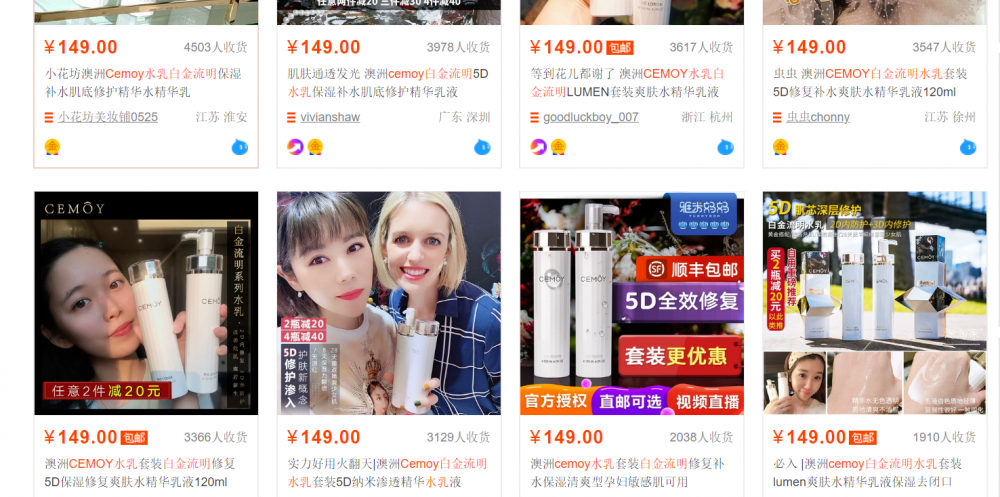Open product title 虫虫澳洲CEMOY白金流明水乳

click(871, 82)
